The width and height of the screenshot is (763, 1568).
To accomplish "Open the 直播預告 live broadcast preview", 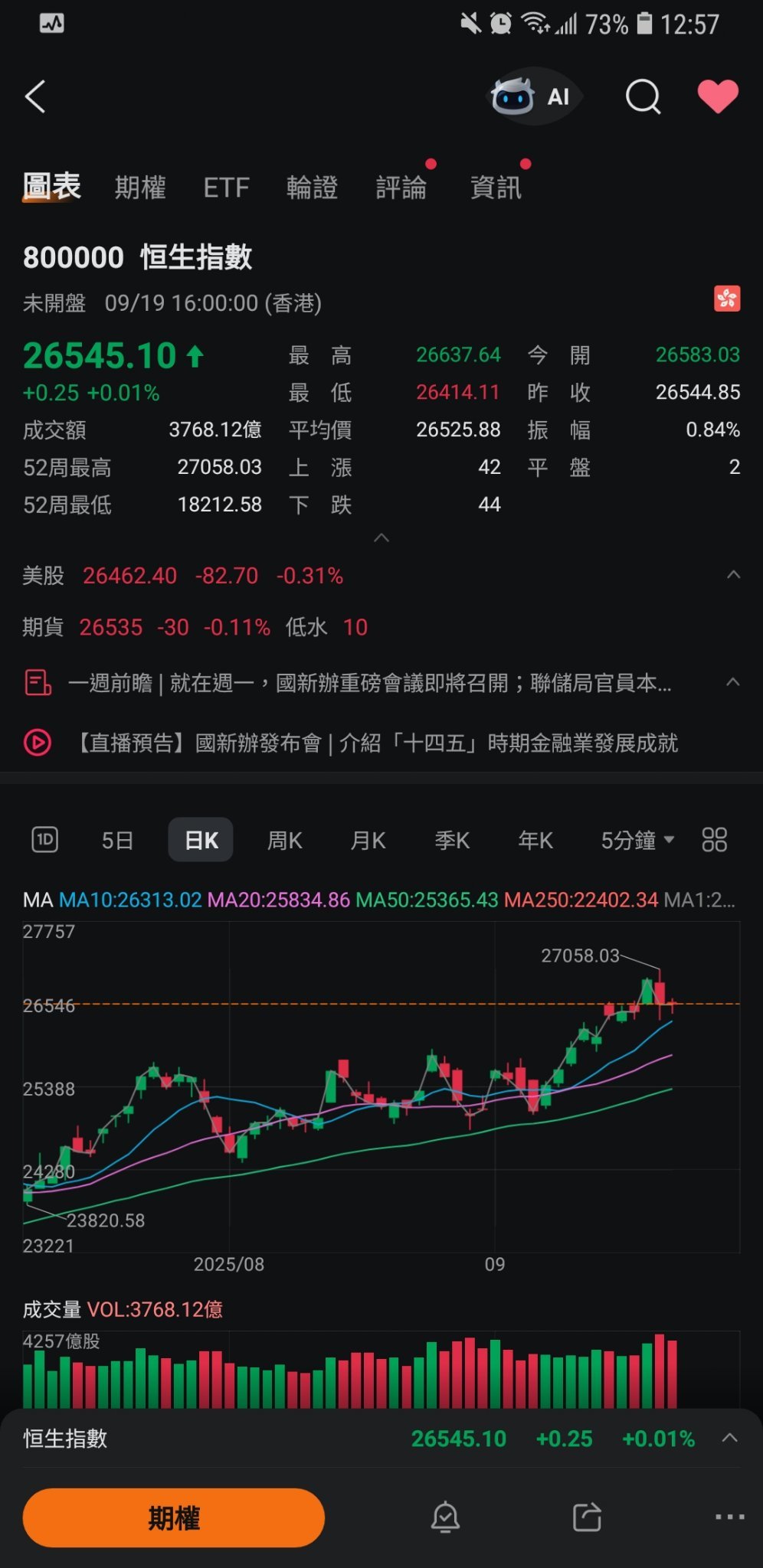I will pyautogui.click(x=375, y=743).
